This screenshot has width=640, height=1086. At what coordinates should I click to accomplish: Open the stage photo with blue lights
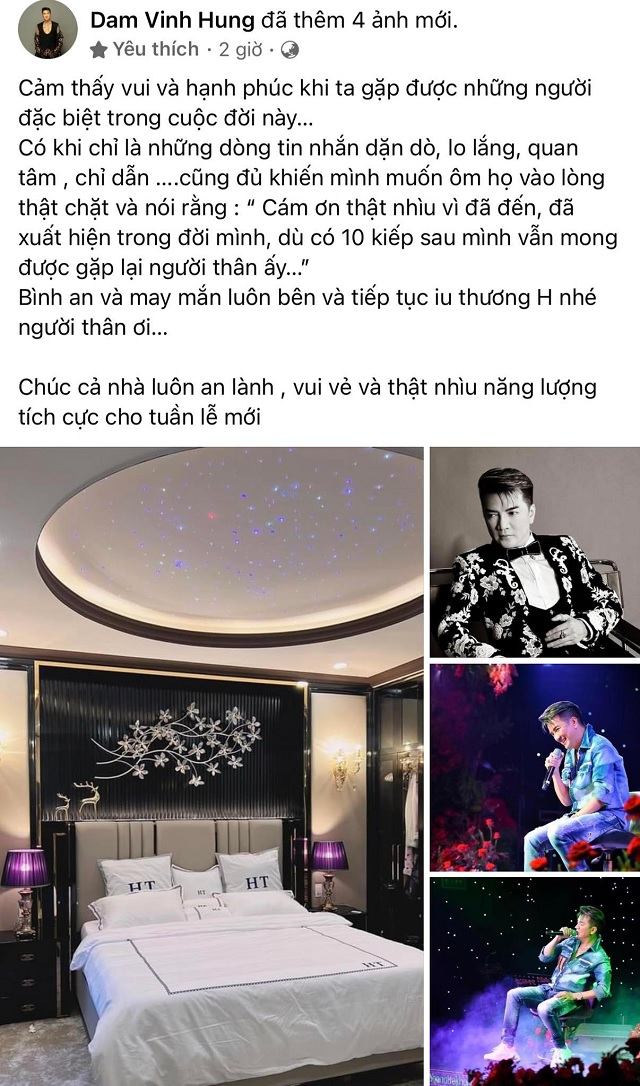coord(535,981)
